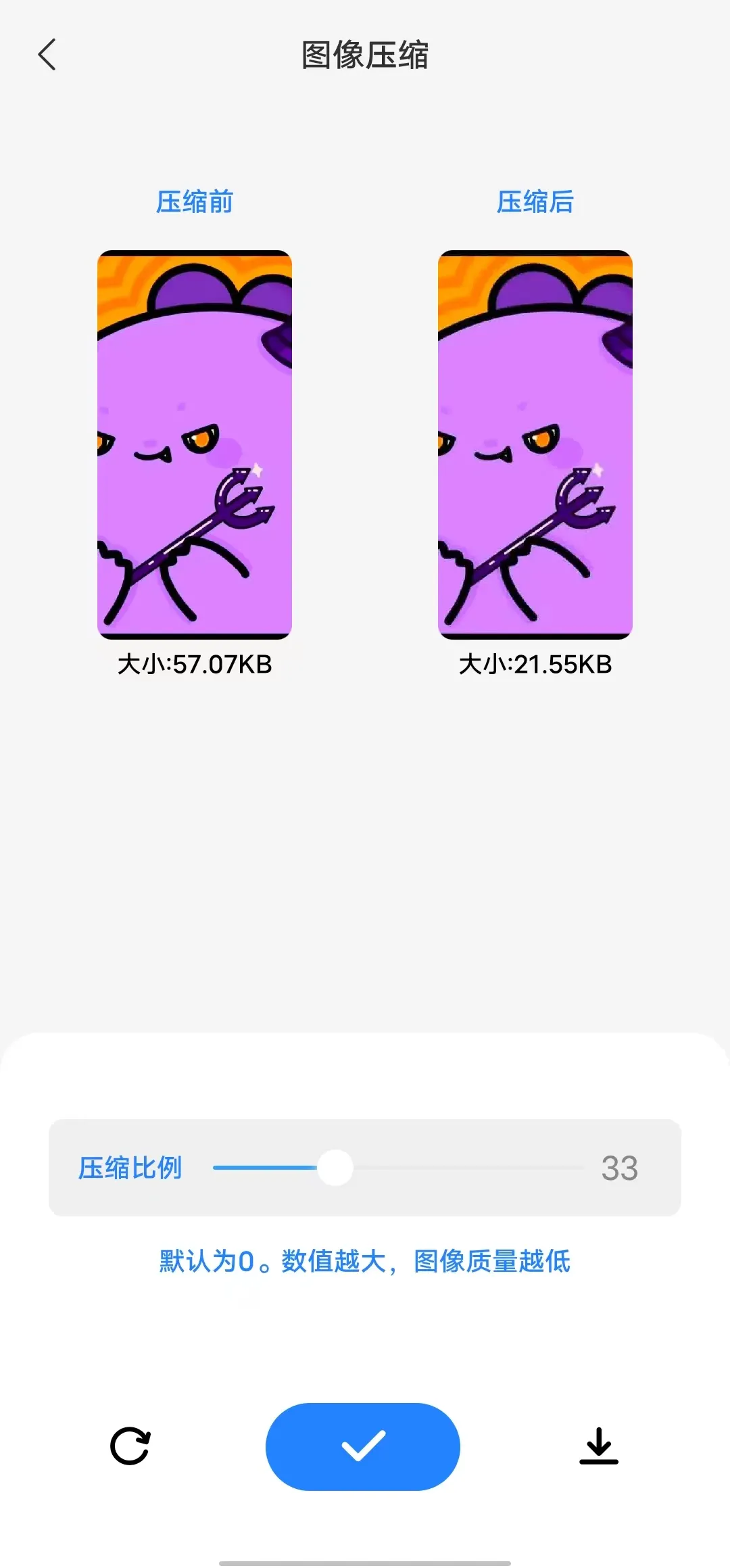Open the before-compression image preview
730x1568 pixels.
(195, 444)
